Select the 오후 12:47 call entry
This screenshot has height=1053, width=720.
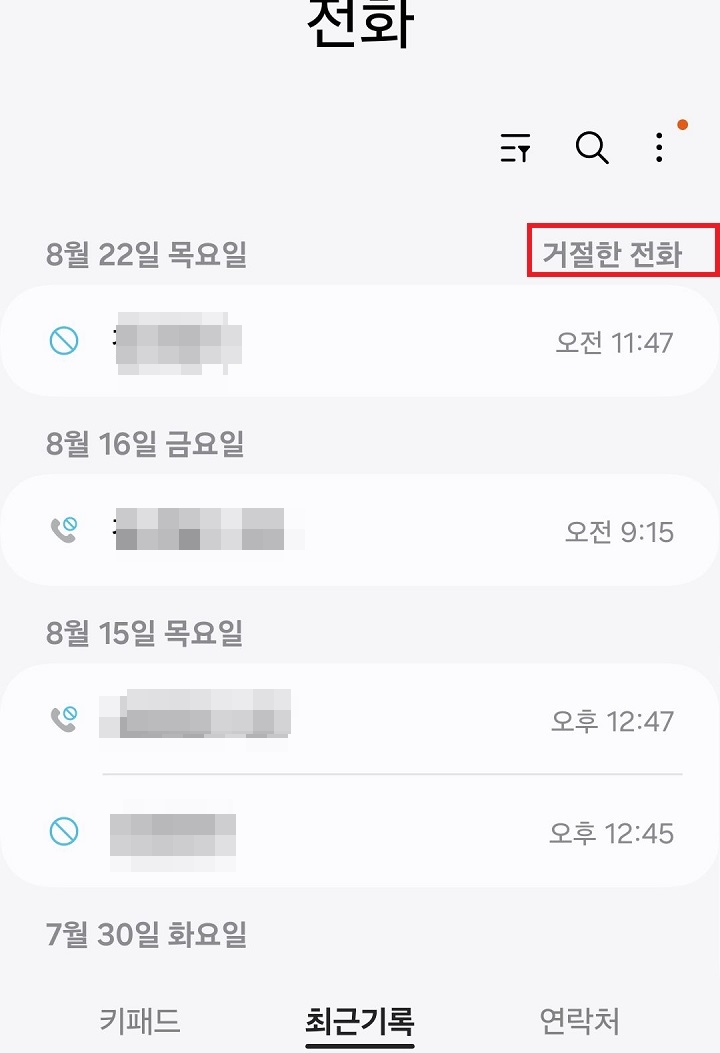point(360,720)
